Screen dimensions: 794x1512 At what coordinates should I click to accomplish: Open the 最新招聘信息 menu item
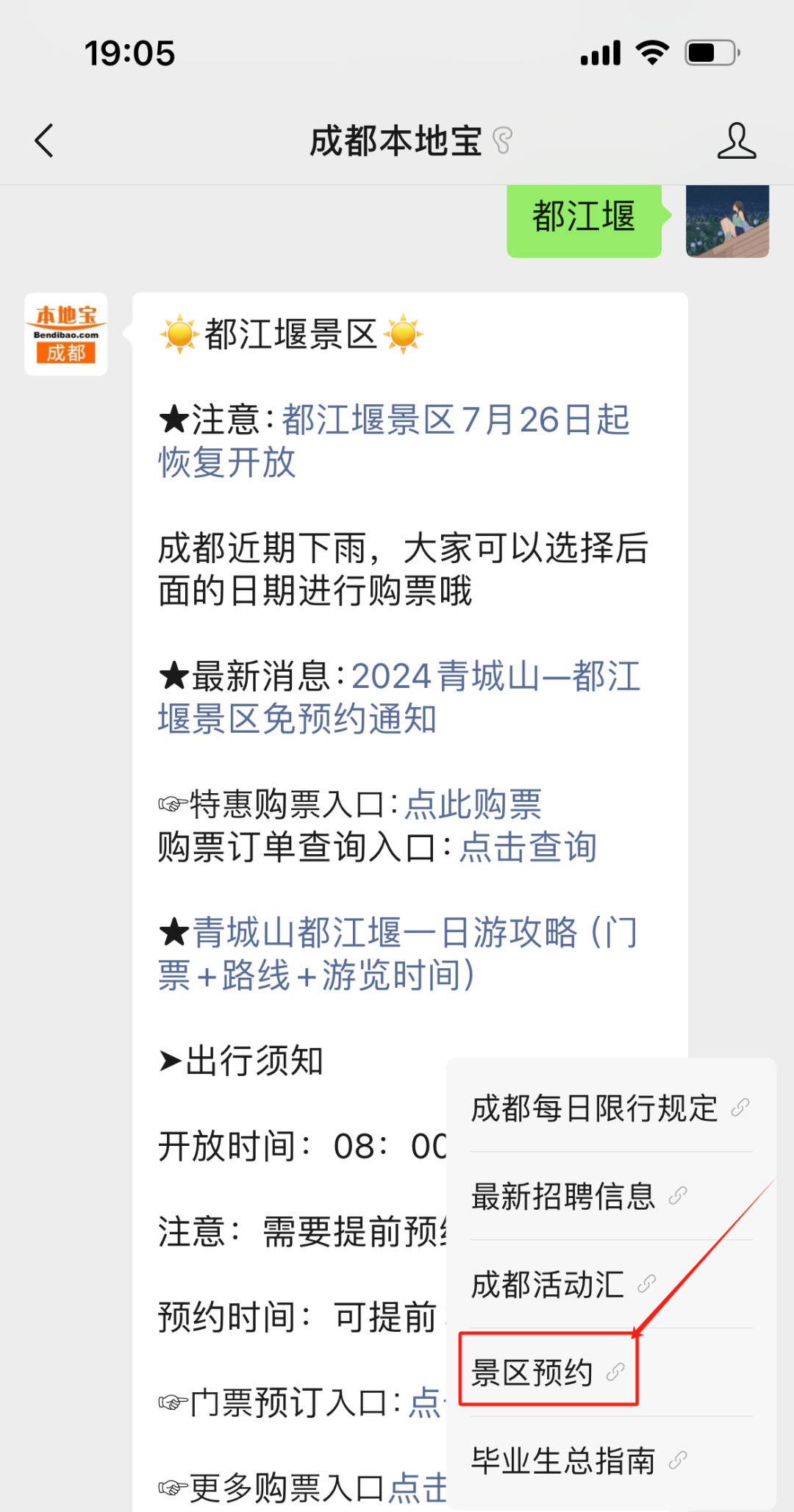pos(562,1197)
